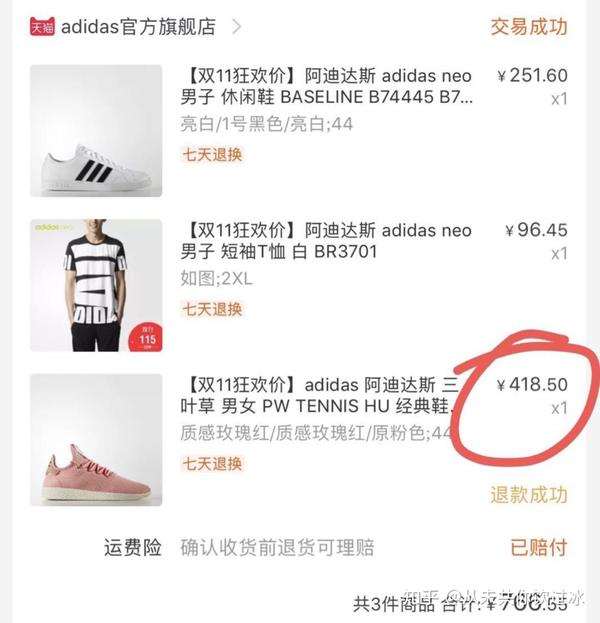Open the 短袖T恤 BR3701 order item
Viewport: 600px width, 623px height.
[326, 241]
